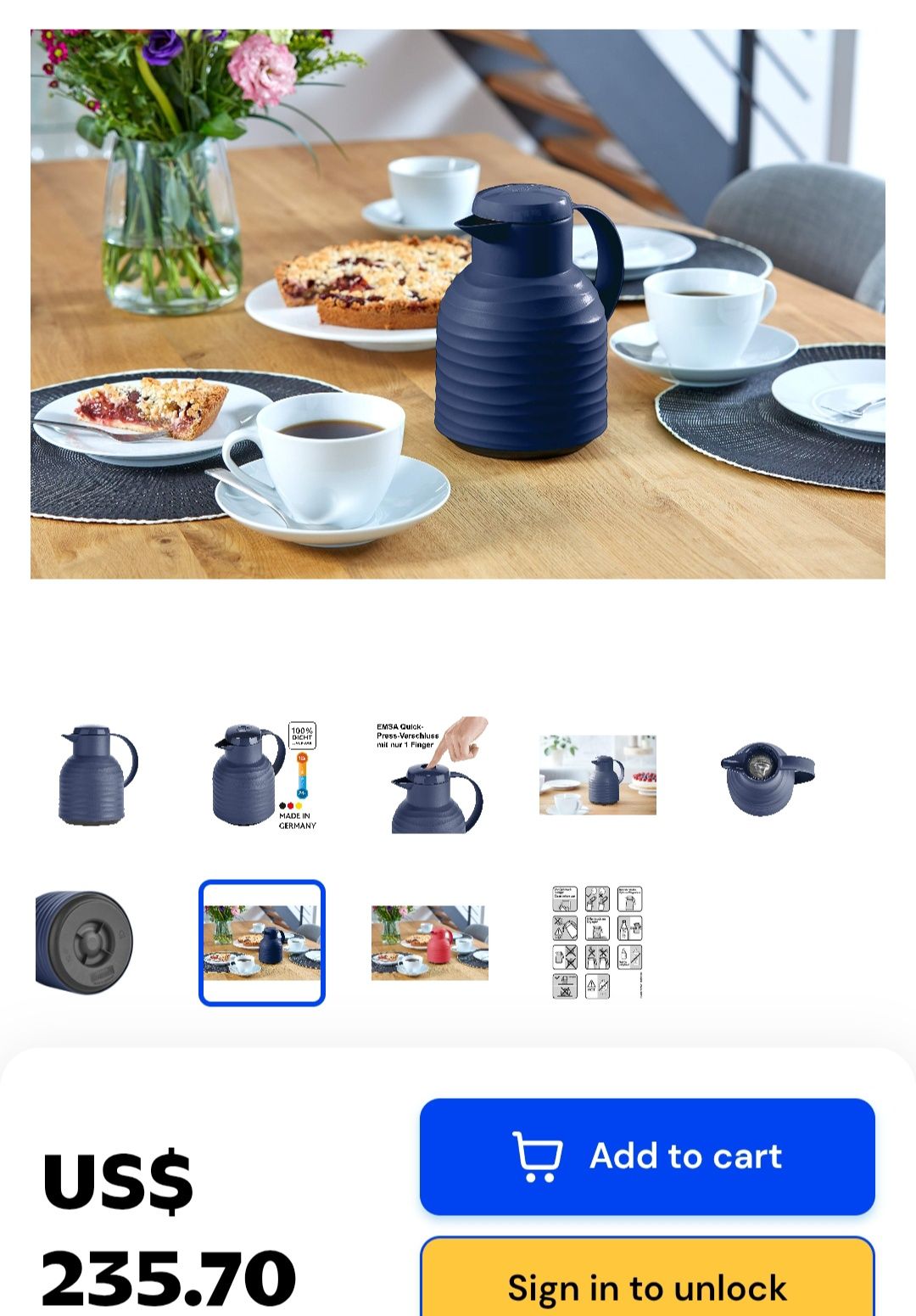Viewport: 916px width, 1316px height.
Task: Select the kitchen counter scene thumbnail
Action: [x=597, y=775]
